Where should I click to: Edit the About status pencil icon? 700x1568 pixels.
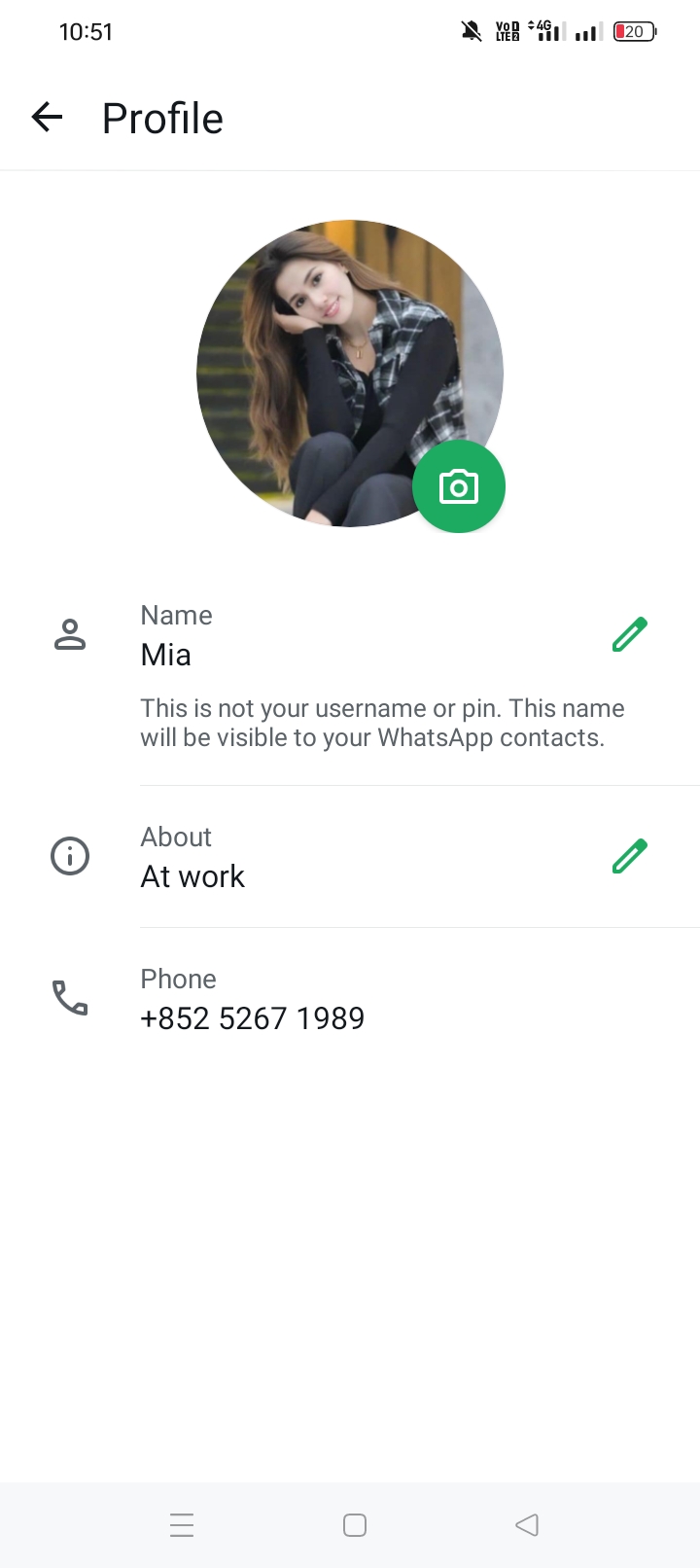[630, 856]
